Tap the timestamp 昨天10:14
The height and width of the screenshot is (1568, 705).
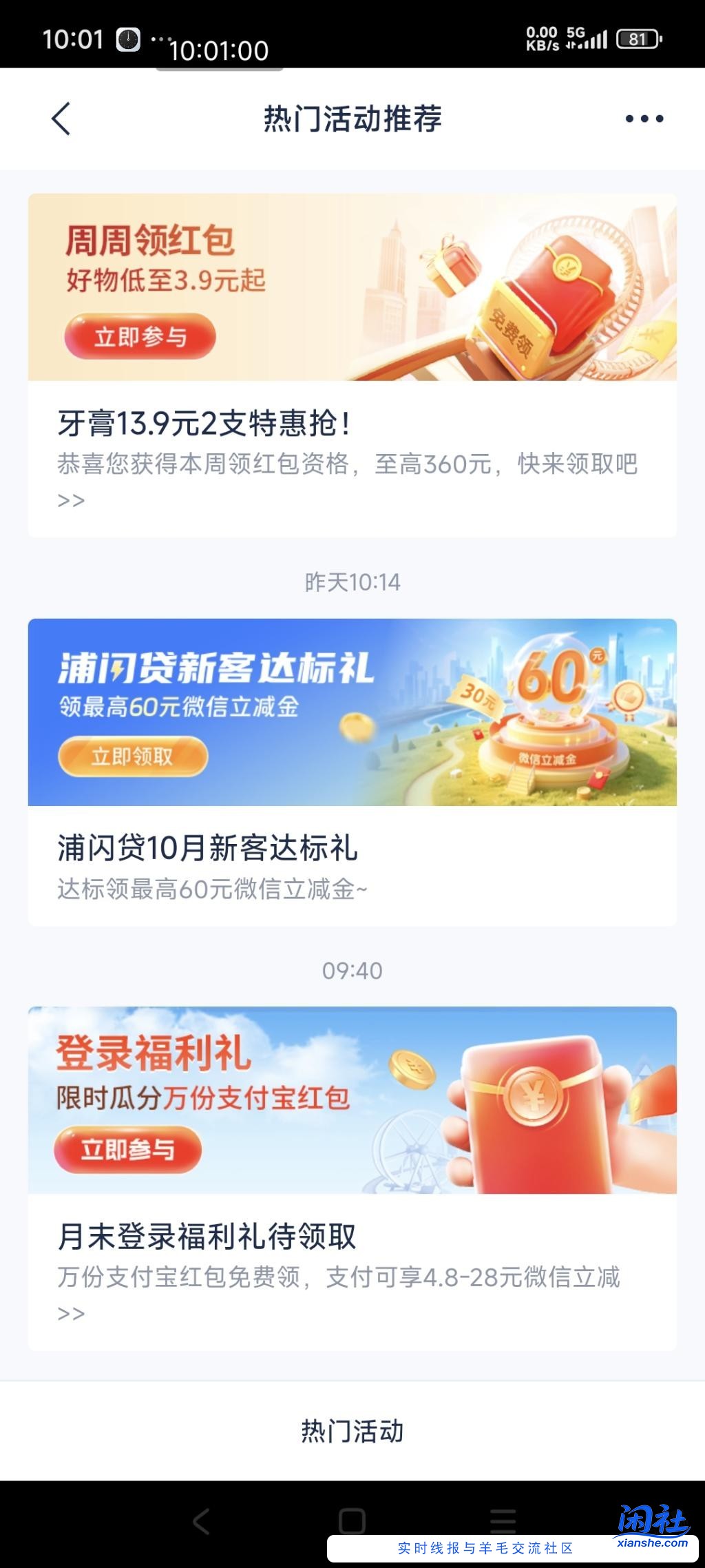(x=352, y=581)
